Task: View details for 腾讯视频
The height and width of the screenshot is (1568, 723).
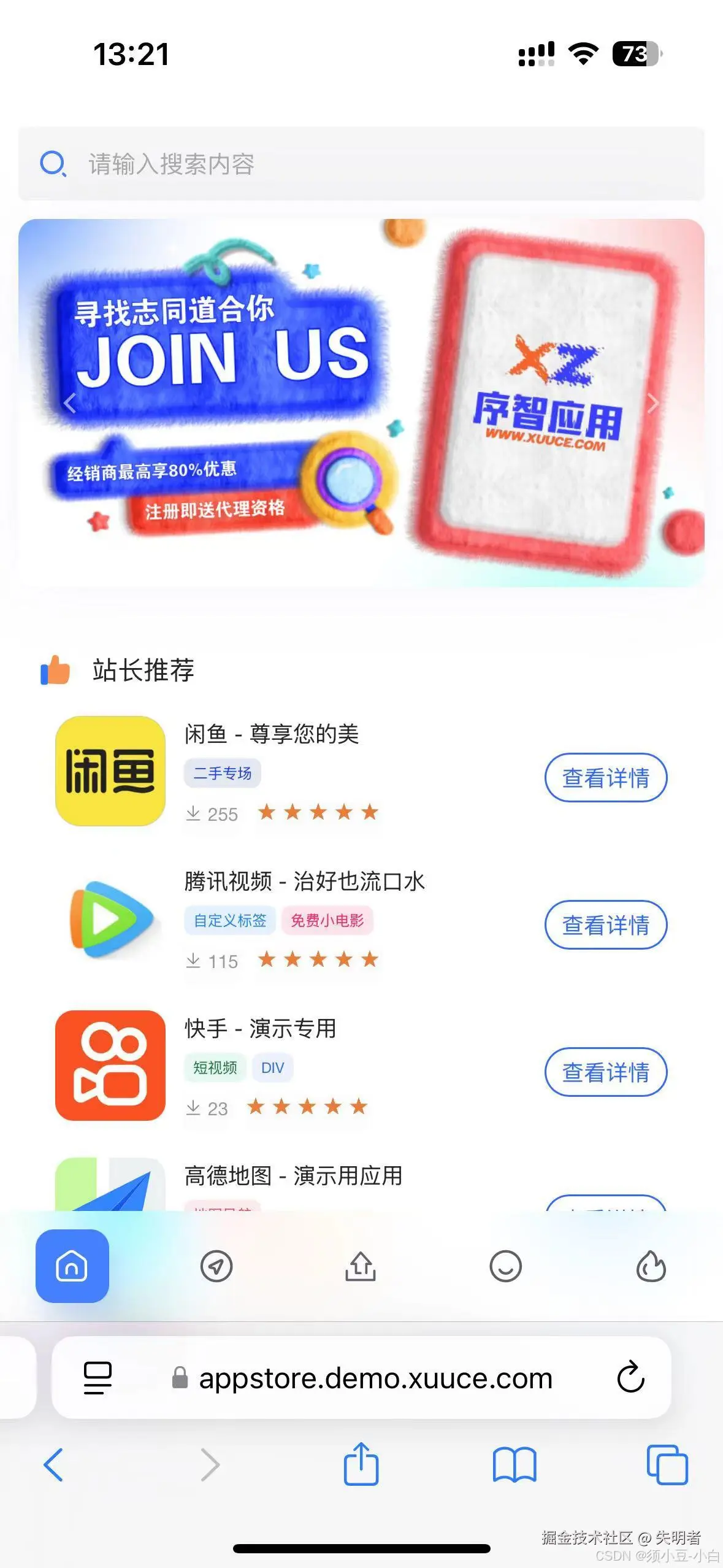Action: [605, 925]
